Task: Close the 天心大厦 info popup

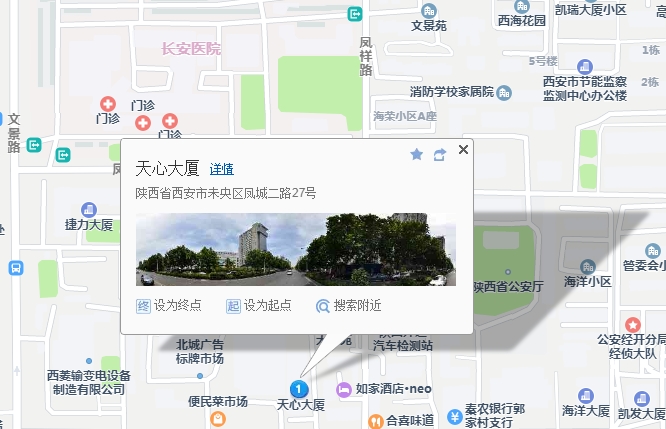Action: (463, 150)
